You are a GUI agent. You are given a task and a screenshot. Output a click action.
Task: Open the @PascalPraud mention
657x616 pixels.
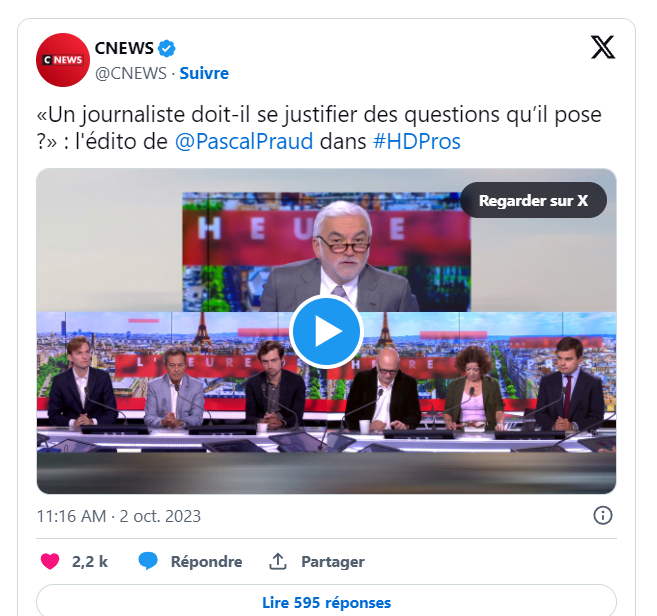[x=244, y=142]
